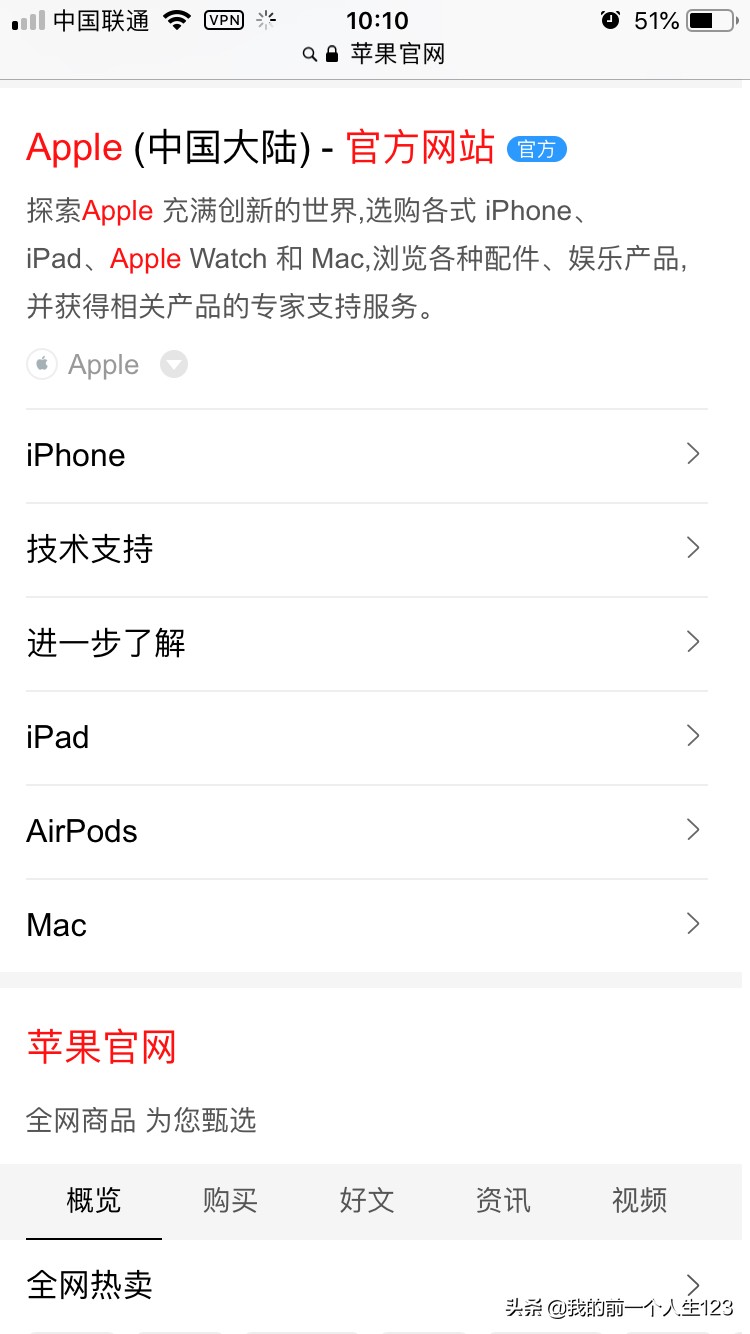Open the 全网热卖 section
750x1334 pixels.
pyautogui.click(x=367, y=1285)
